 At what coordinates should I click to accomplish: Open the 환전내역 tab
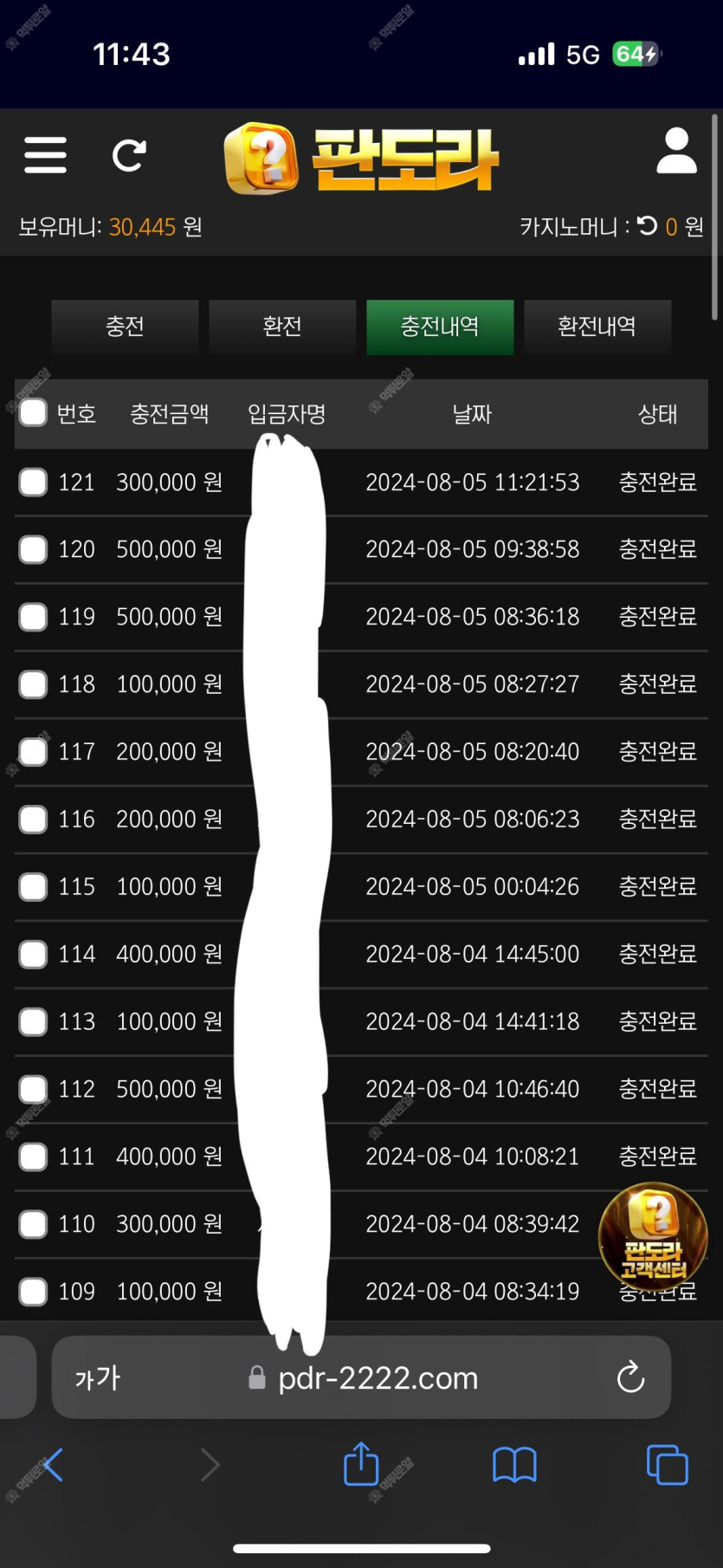point(597,327)
